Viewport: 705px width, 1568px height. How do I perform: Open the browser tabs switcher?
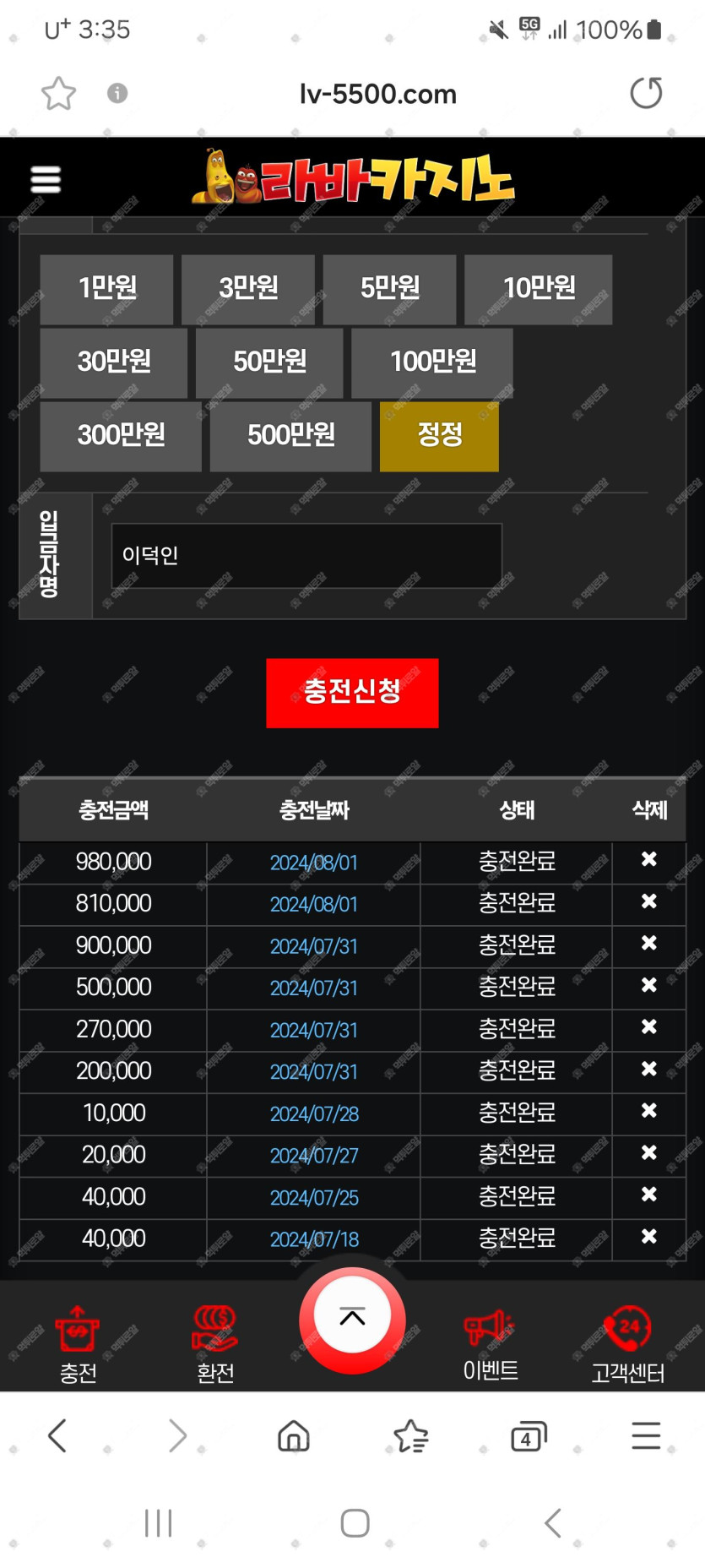[x=529, y=1436]
